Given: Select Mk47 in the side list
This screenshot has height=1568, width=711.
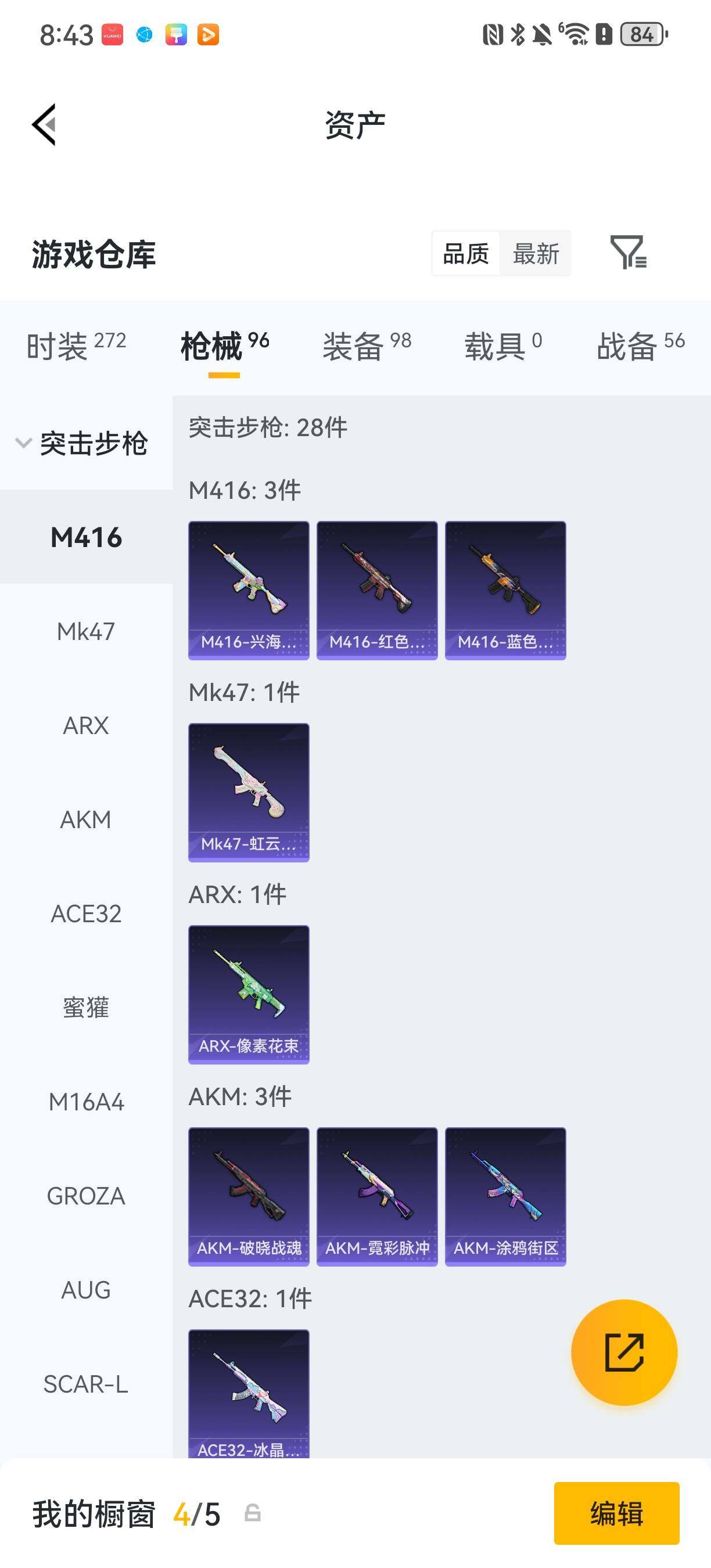Looking at the screenshot, I should pos(86,631).
